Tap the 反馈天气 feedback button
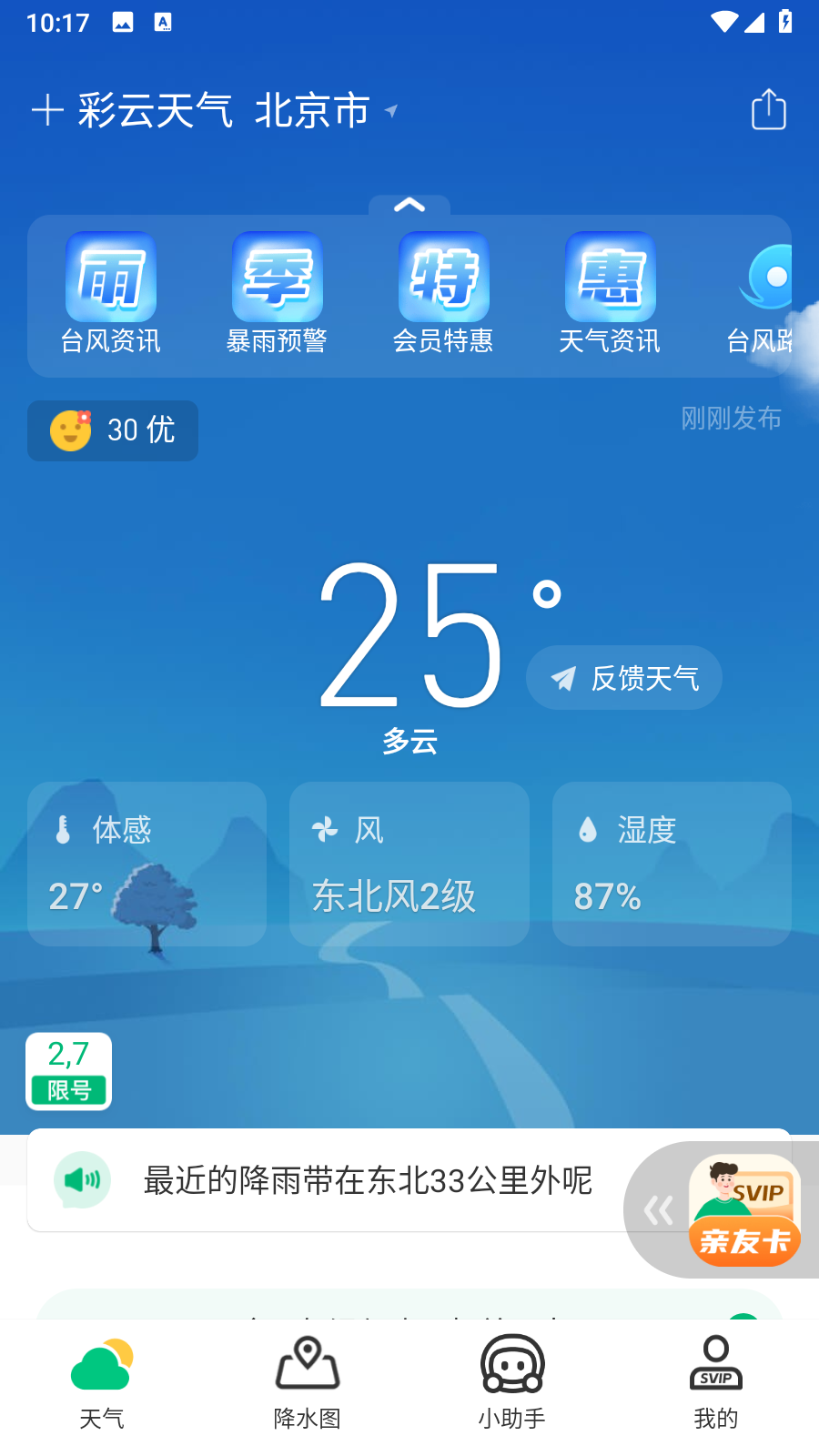819x1456 pixels. [x=623, y=677]
